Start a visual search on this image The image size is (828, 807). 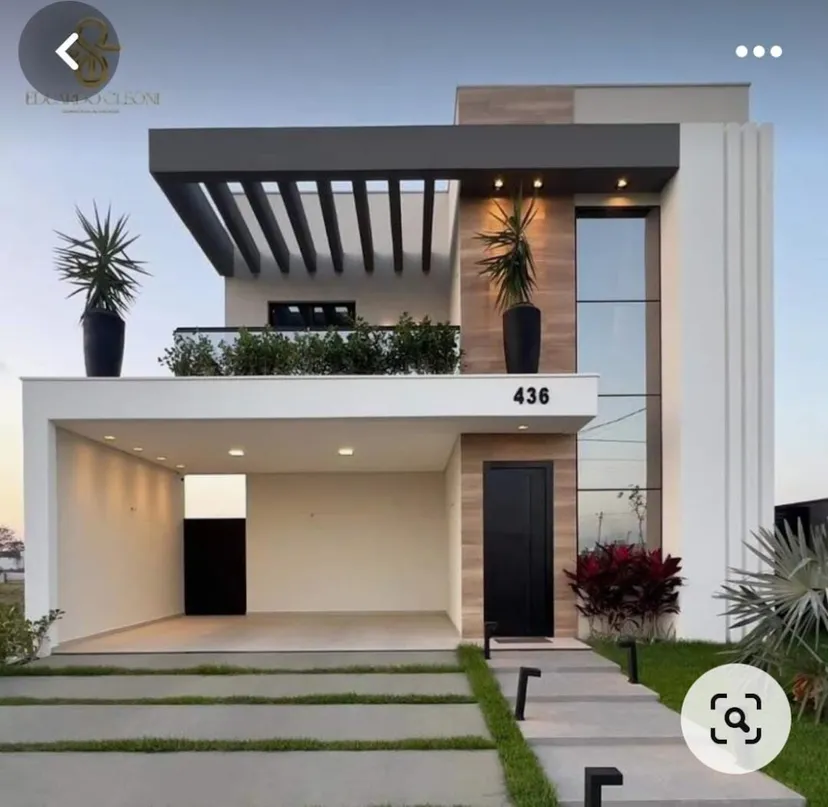pos(736,718)
